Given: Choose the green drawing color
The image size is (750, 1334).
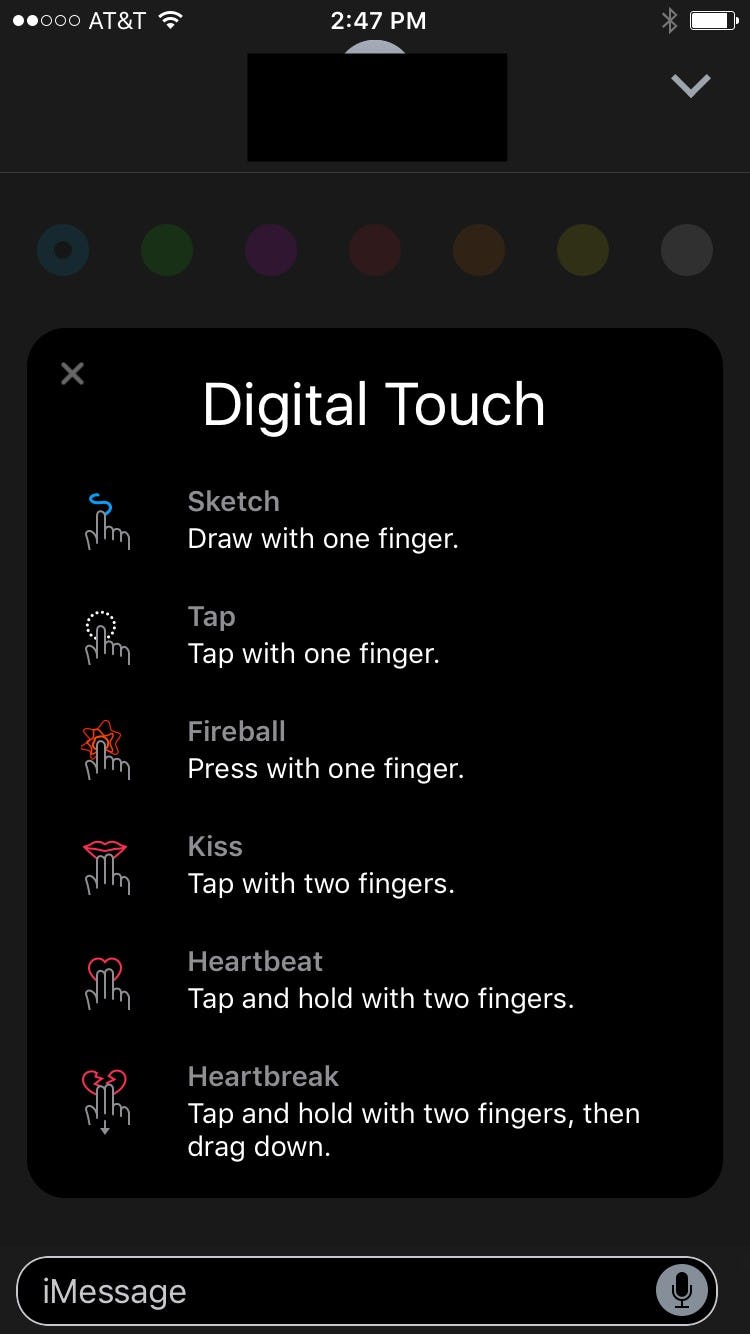Looking at the screenshot, I should coord(167,250).
